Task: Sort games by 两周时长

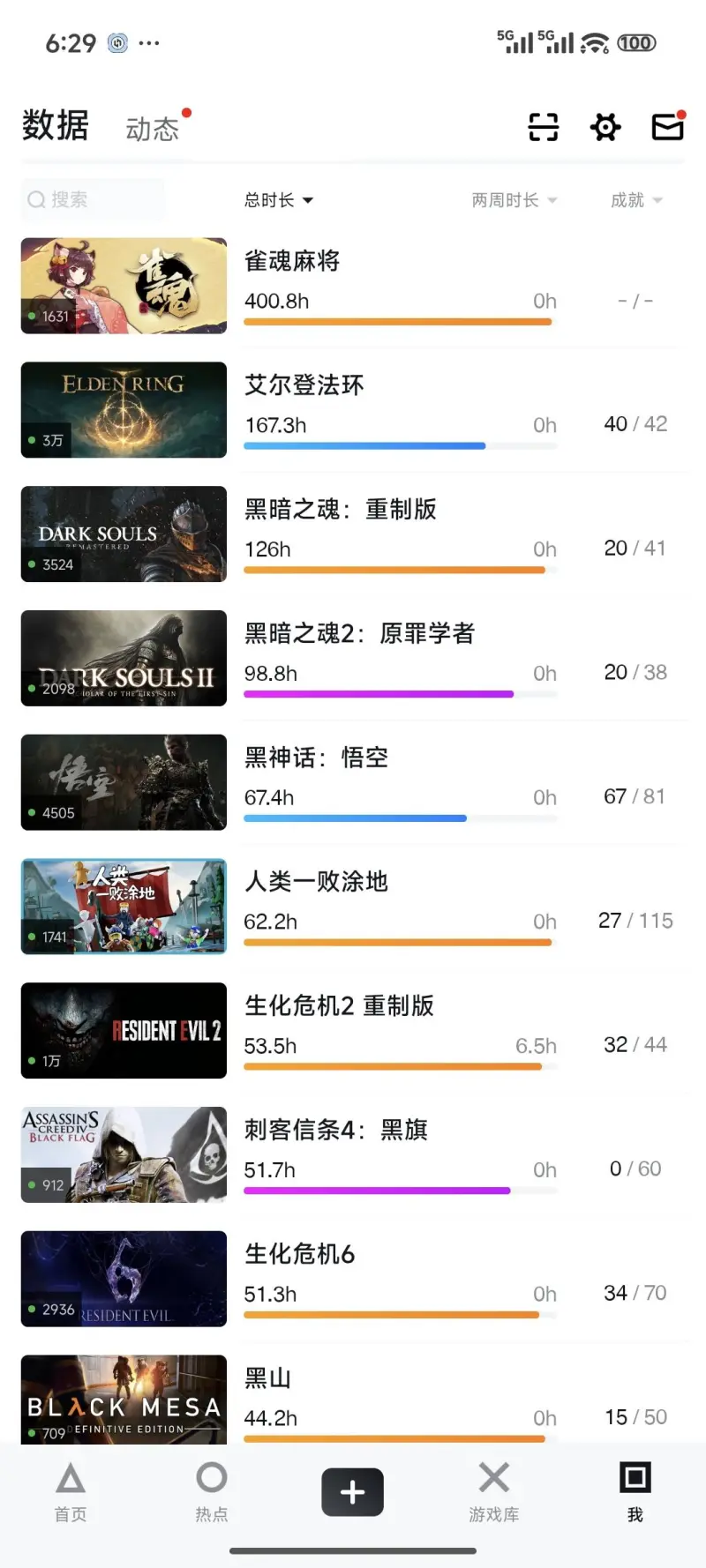Action: click(x=514, y=200)
